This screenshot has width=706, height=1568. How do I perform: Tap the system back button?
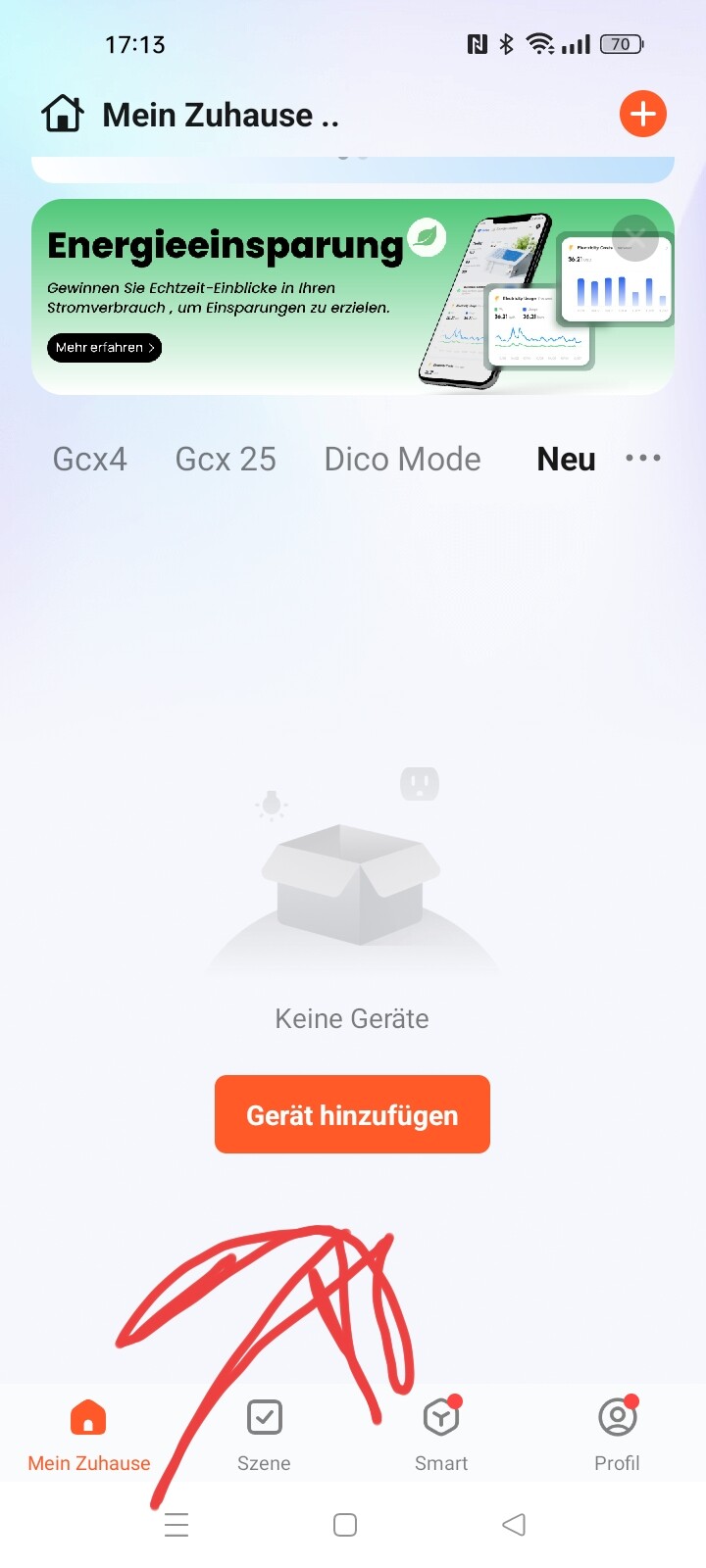click(x=513, y=1525)
